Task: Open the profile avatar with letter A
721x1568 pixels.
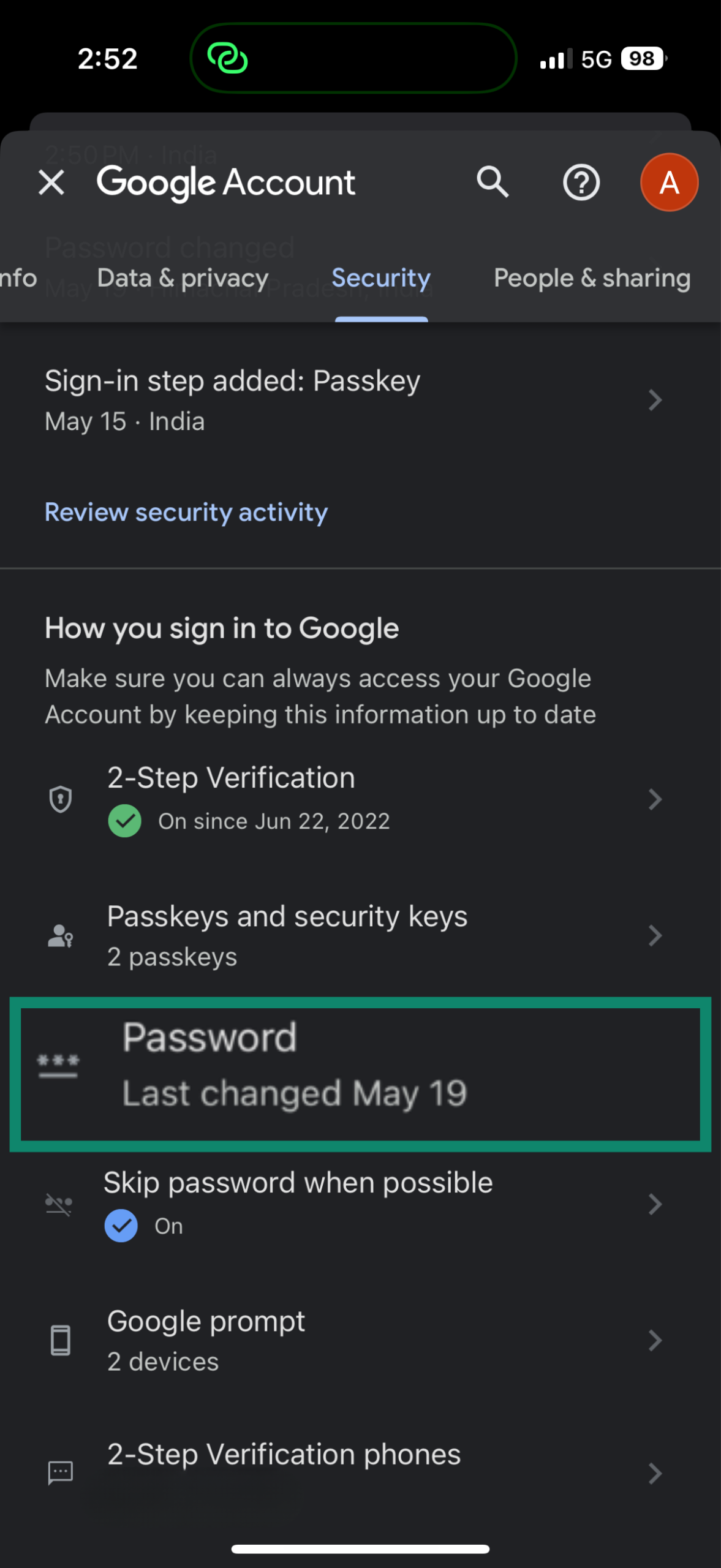Action: click(668, 183)
